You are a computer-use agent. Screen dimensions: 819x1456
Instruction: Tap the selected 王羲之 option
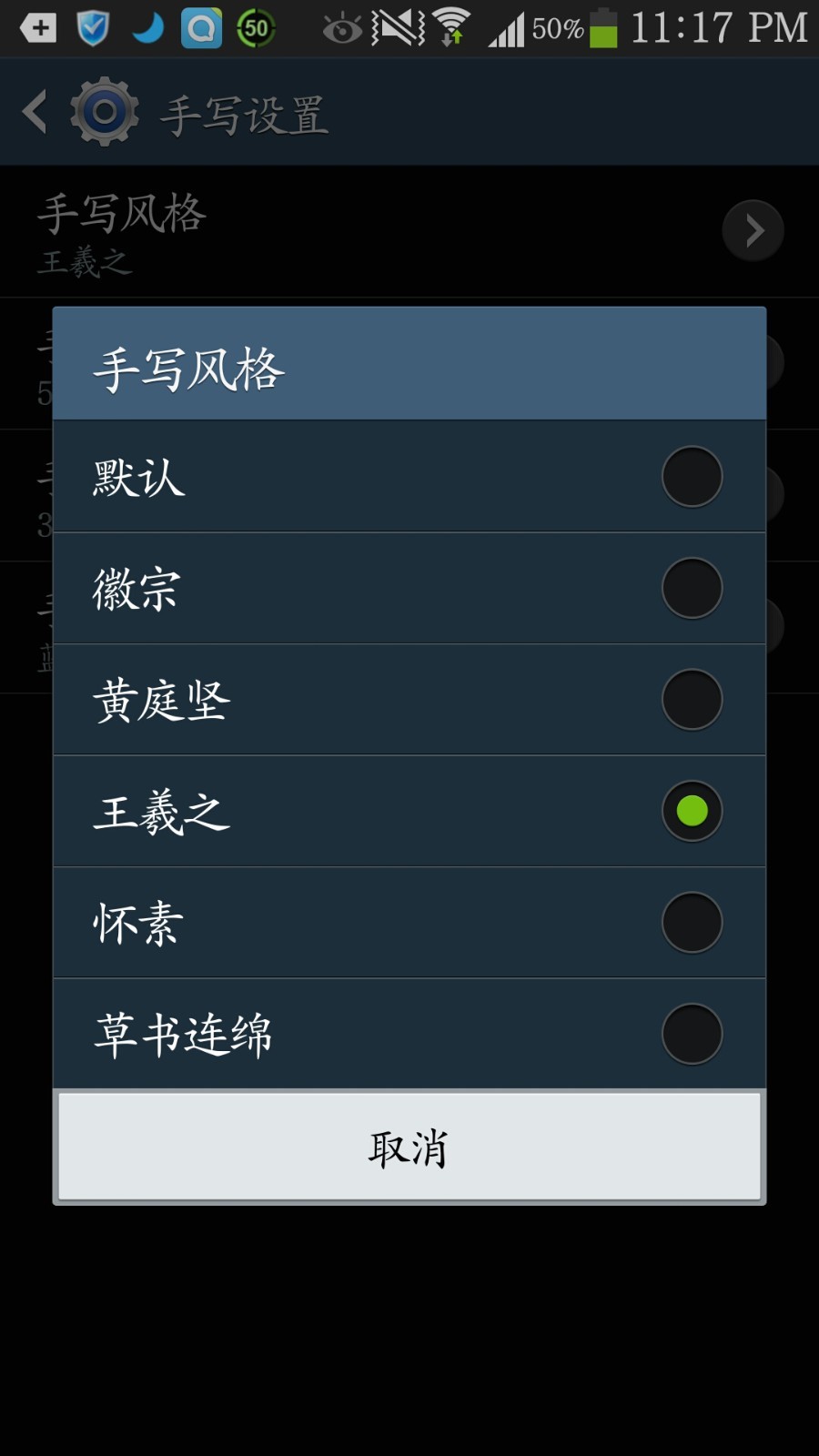click(x=409, y=811)
